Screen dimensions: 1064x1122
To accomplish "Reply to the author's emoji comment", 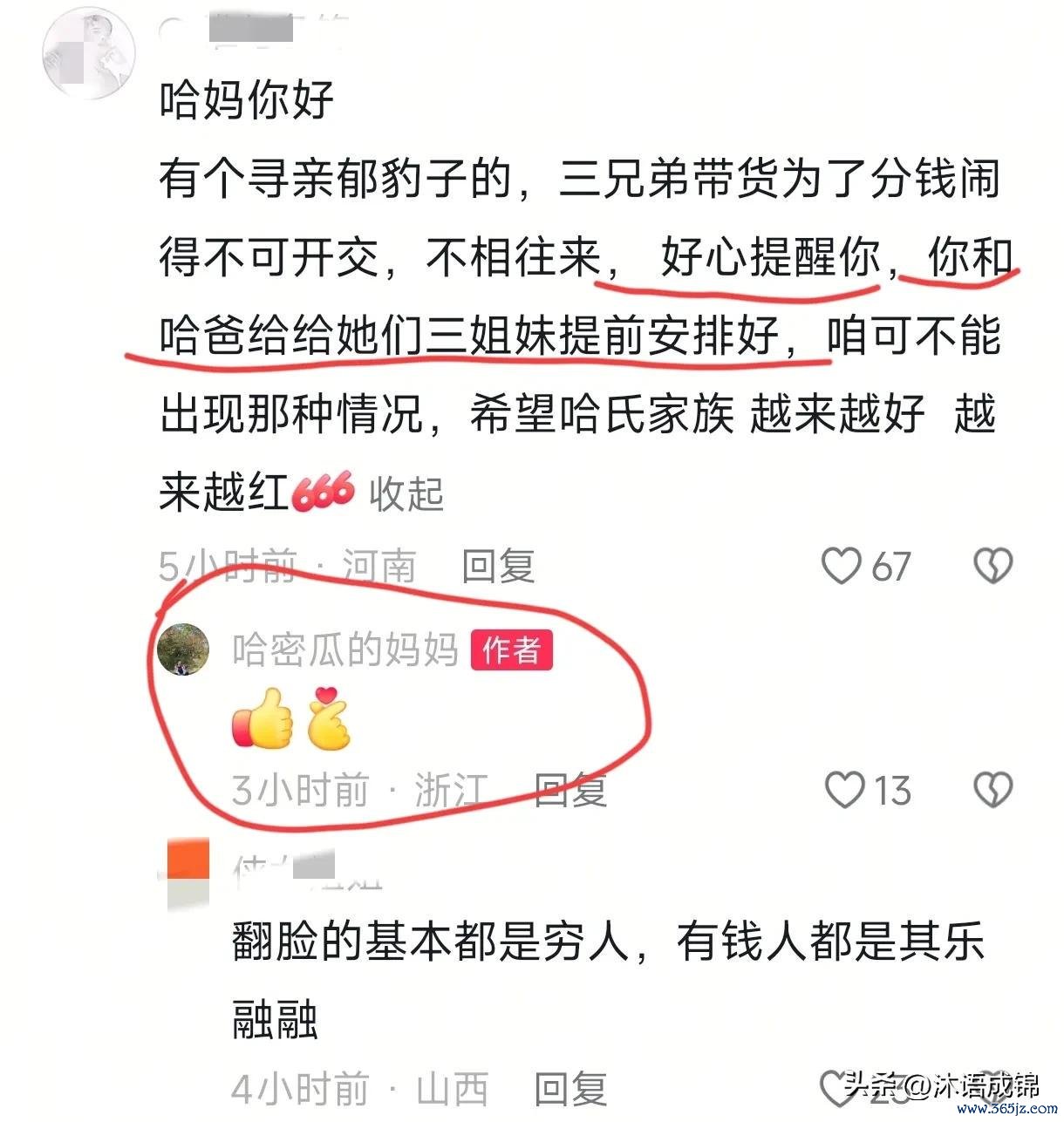I will pos(570,790).
